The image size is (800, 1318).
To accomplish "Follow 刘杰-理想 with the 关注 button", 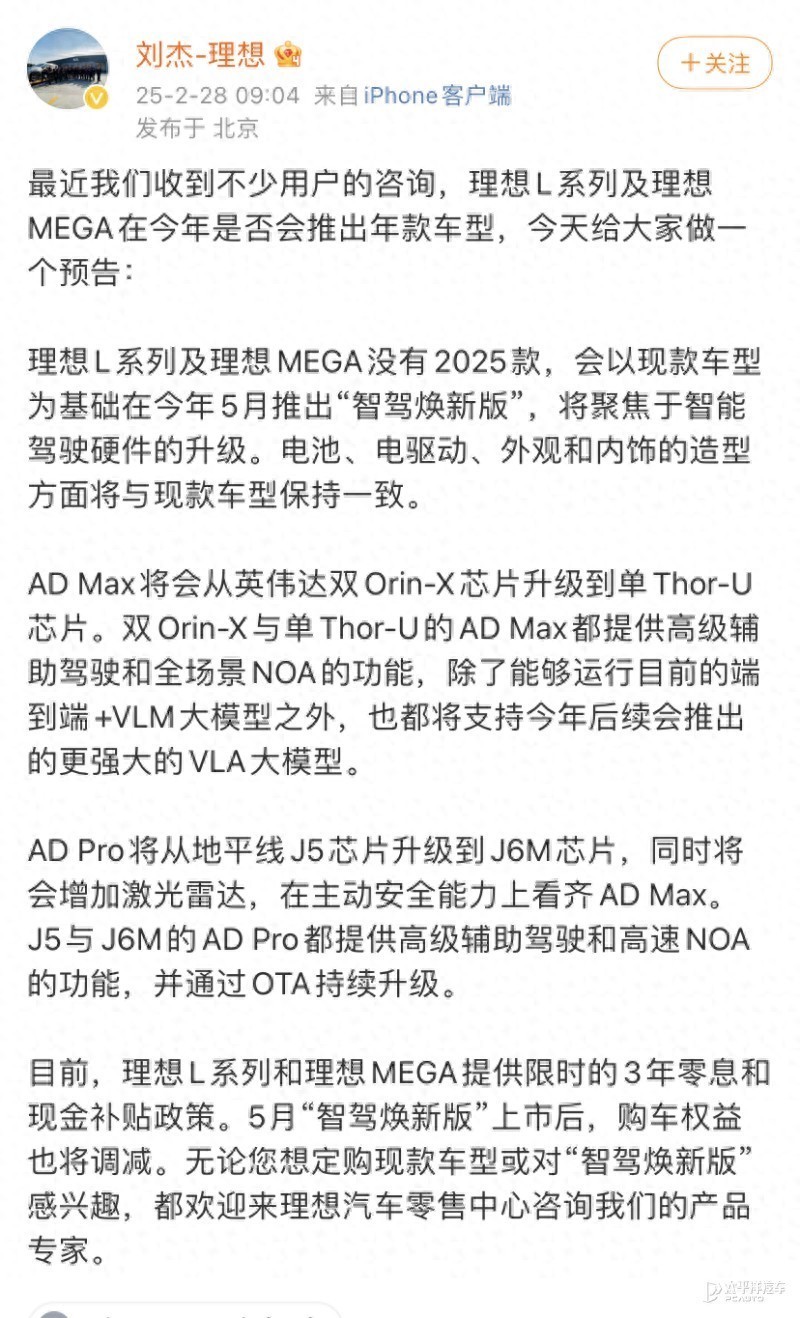I will [714, 63].
